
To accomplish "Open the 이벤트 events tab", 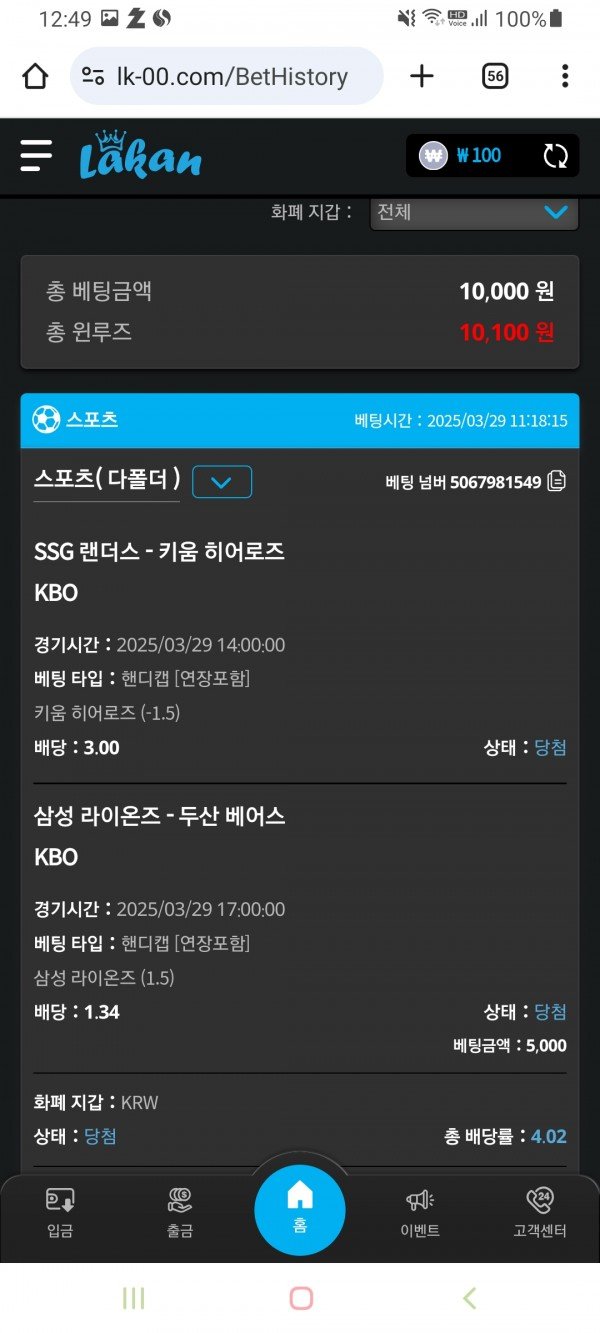I will click(x=420, y=1212).
